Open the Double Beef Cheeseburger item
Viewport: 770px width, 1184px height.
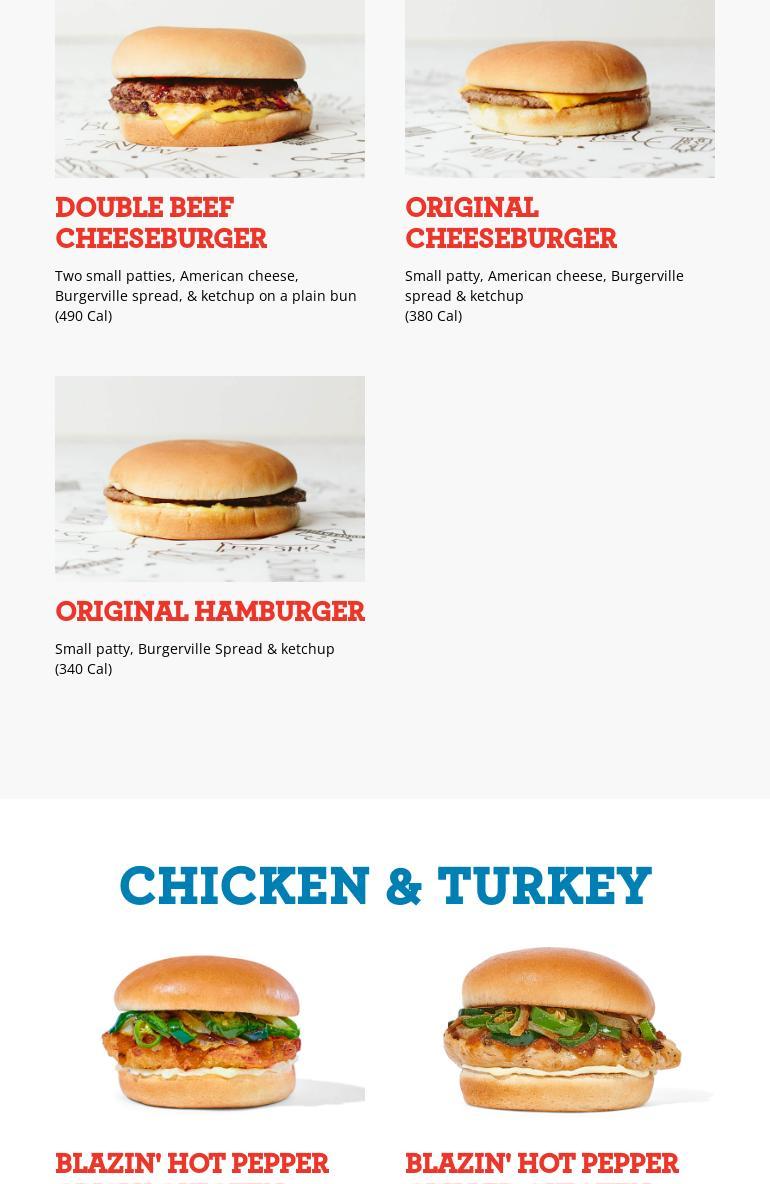point(161,223)
